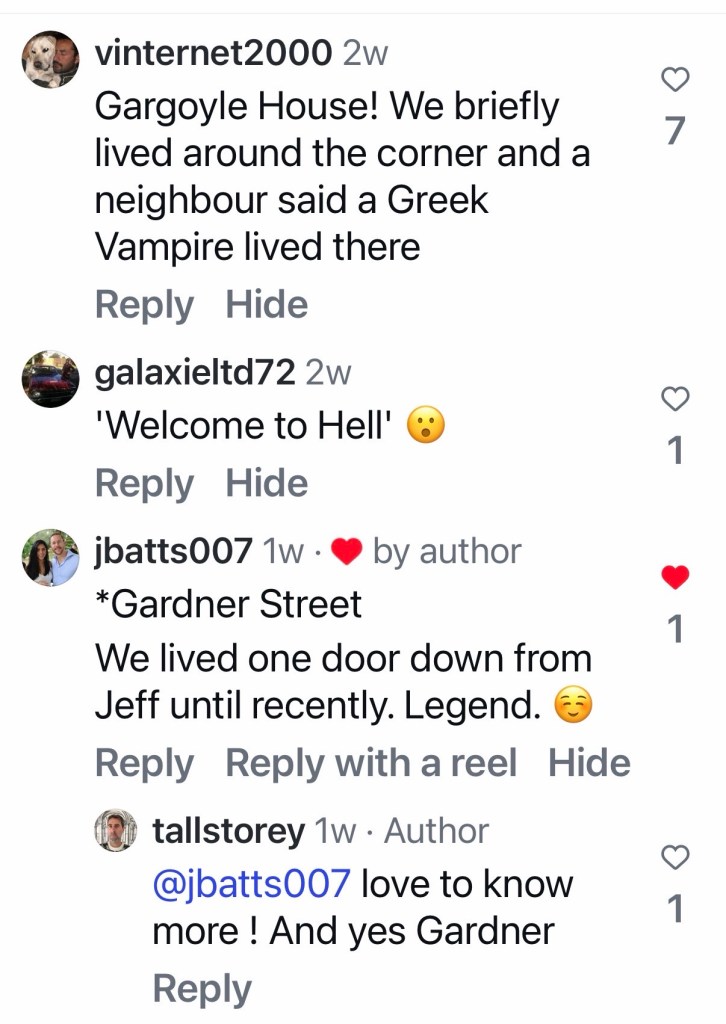Open vinternet2000's profile picture
This screenshot has height=1024, width=726.
coord(50,59)
